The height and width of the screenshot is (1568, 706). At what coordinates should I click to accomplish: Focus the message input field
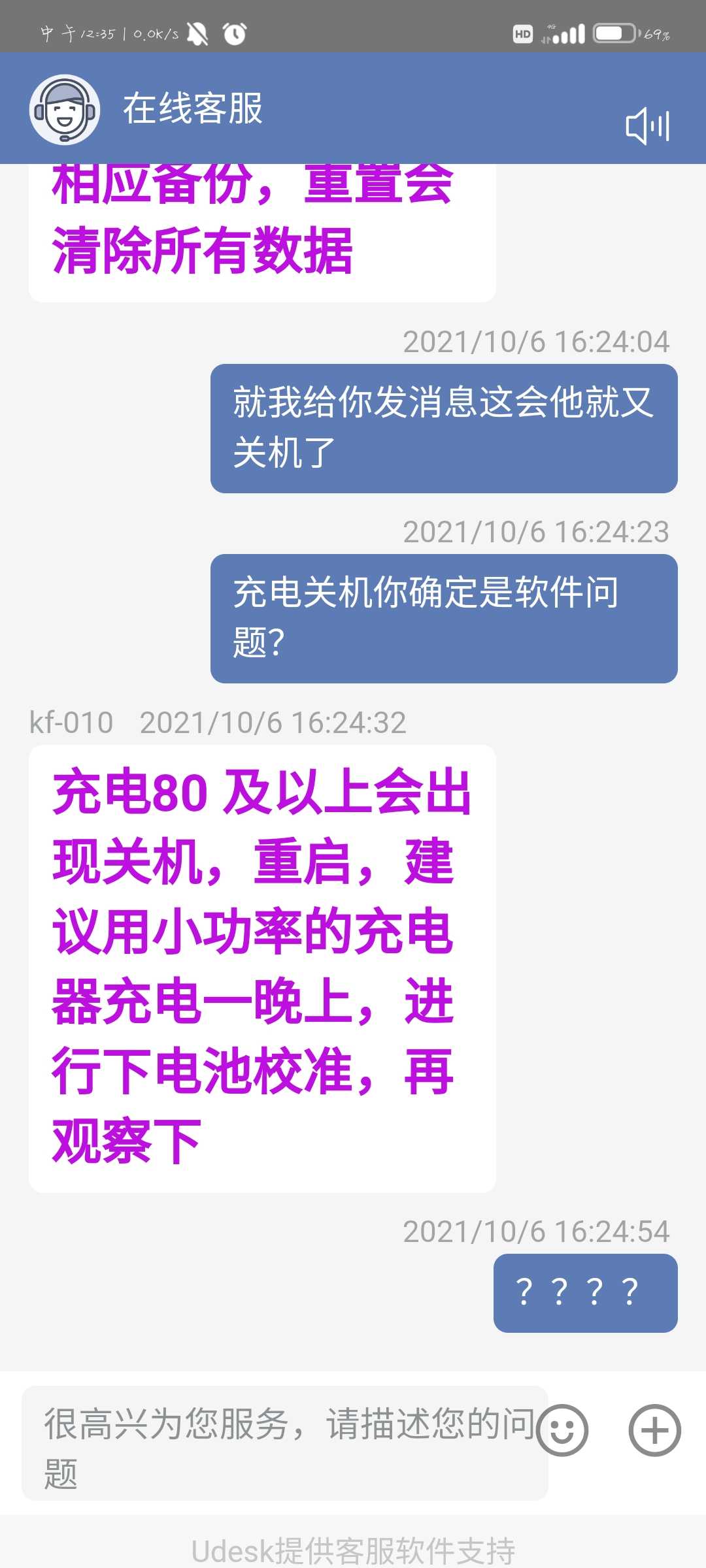tap(281, 1443)
